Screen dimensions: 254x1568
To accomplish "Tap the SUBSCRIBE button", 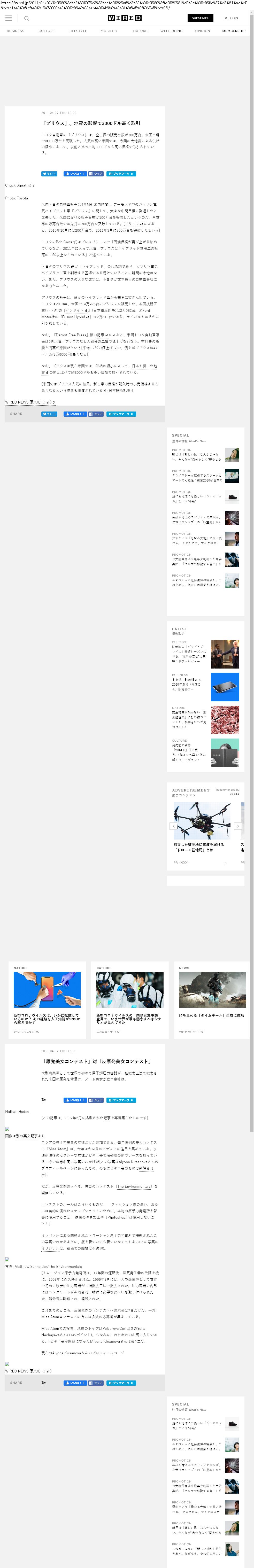I will 201,18.
